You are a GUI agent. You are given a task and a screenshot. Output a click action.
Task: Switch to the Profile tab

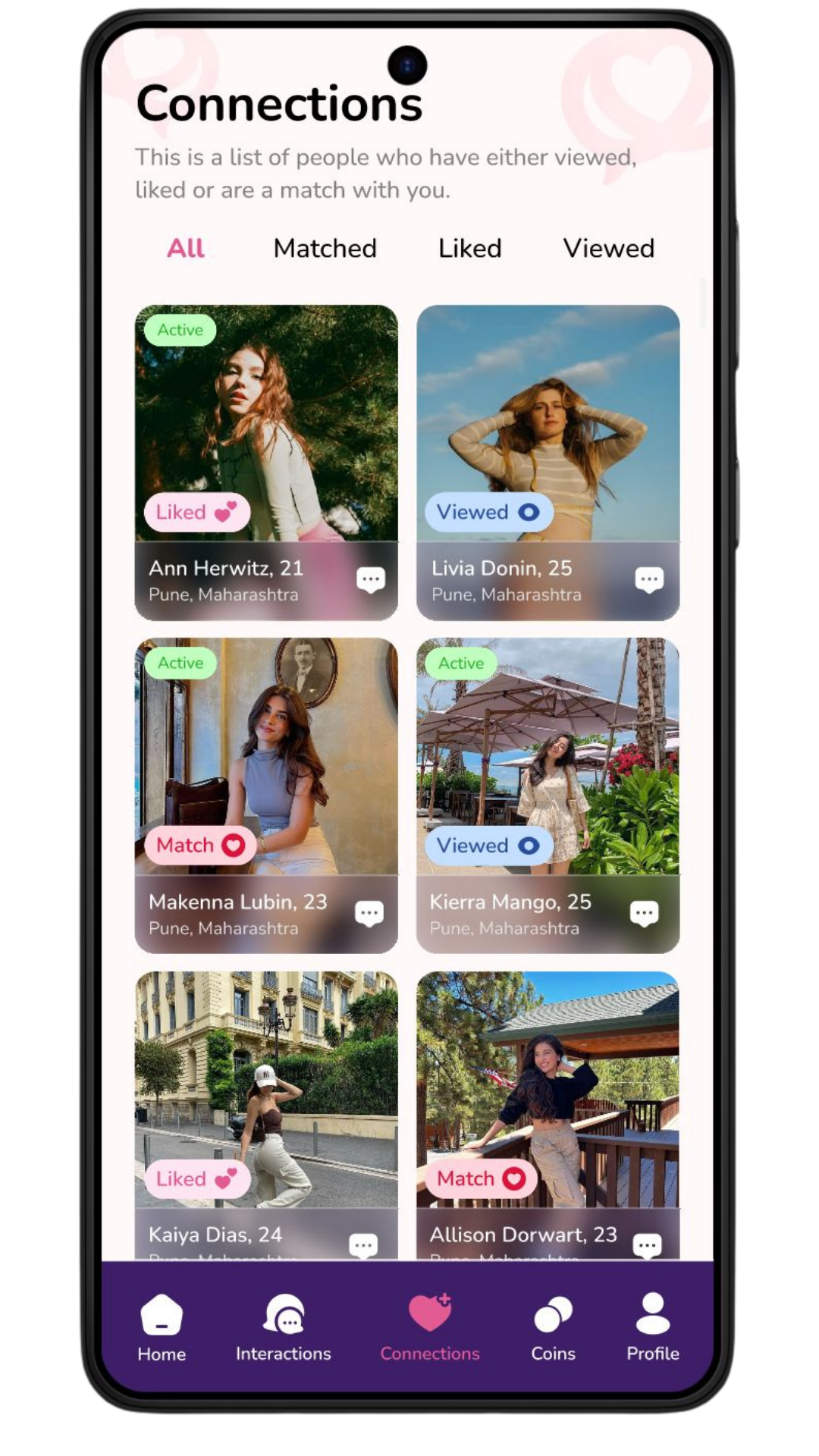pos(652,1327)
